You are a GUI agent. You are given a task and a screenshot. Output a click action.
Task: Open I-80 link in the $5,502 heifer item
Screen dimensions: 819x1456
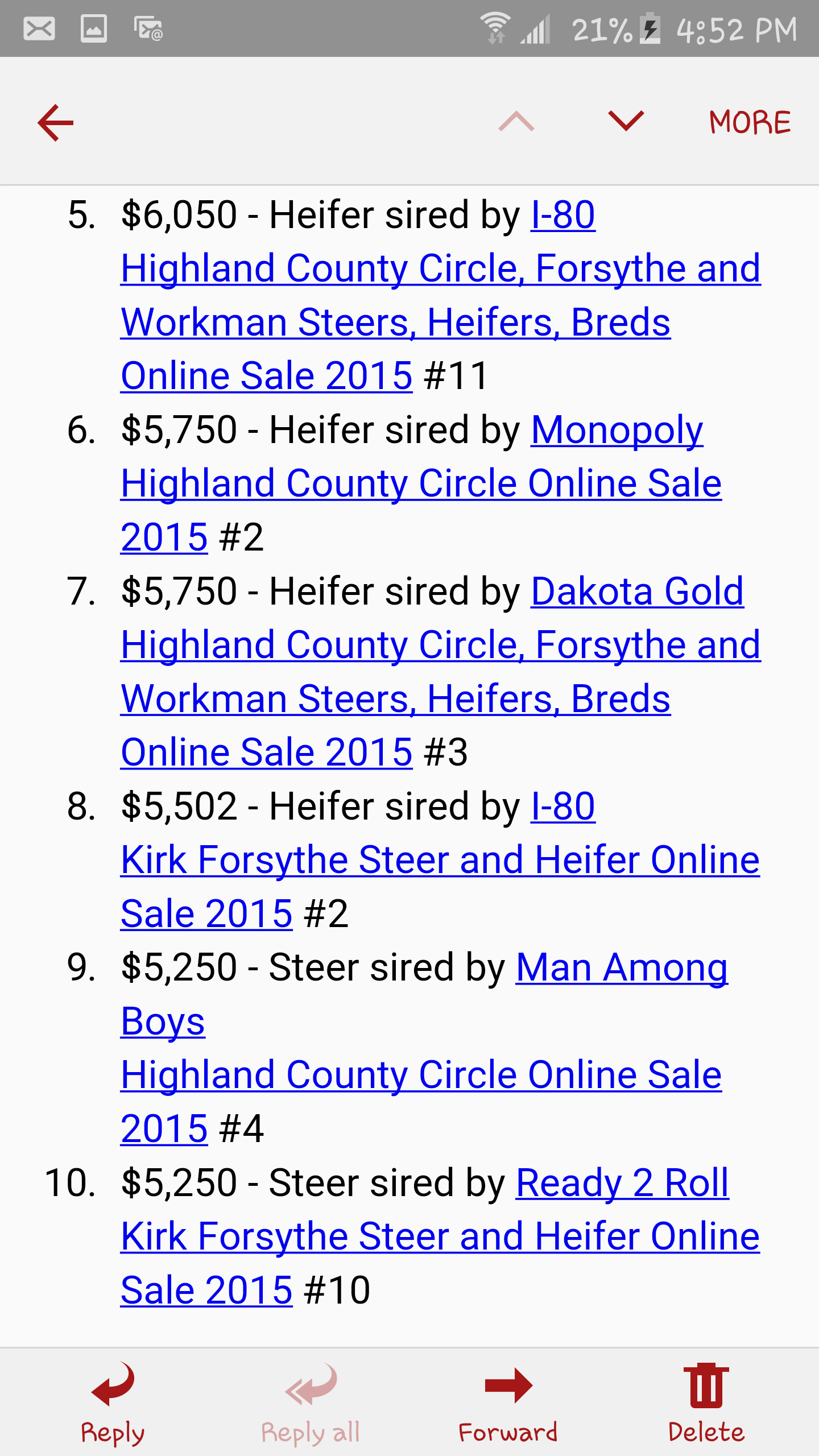[563, 806]
